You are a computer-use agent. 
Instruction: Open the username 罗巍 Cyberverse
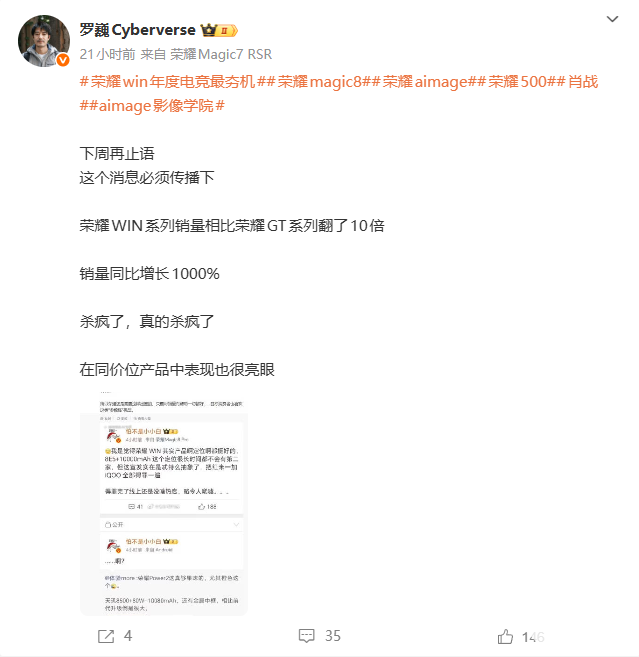tap(139, 30)
